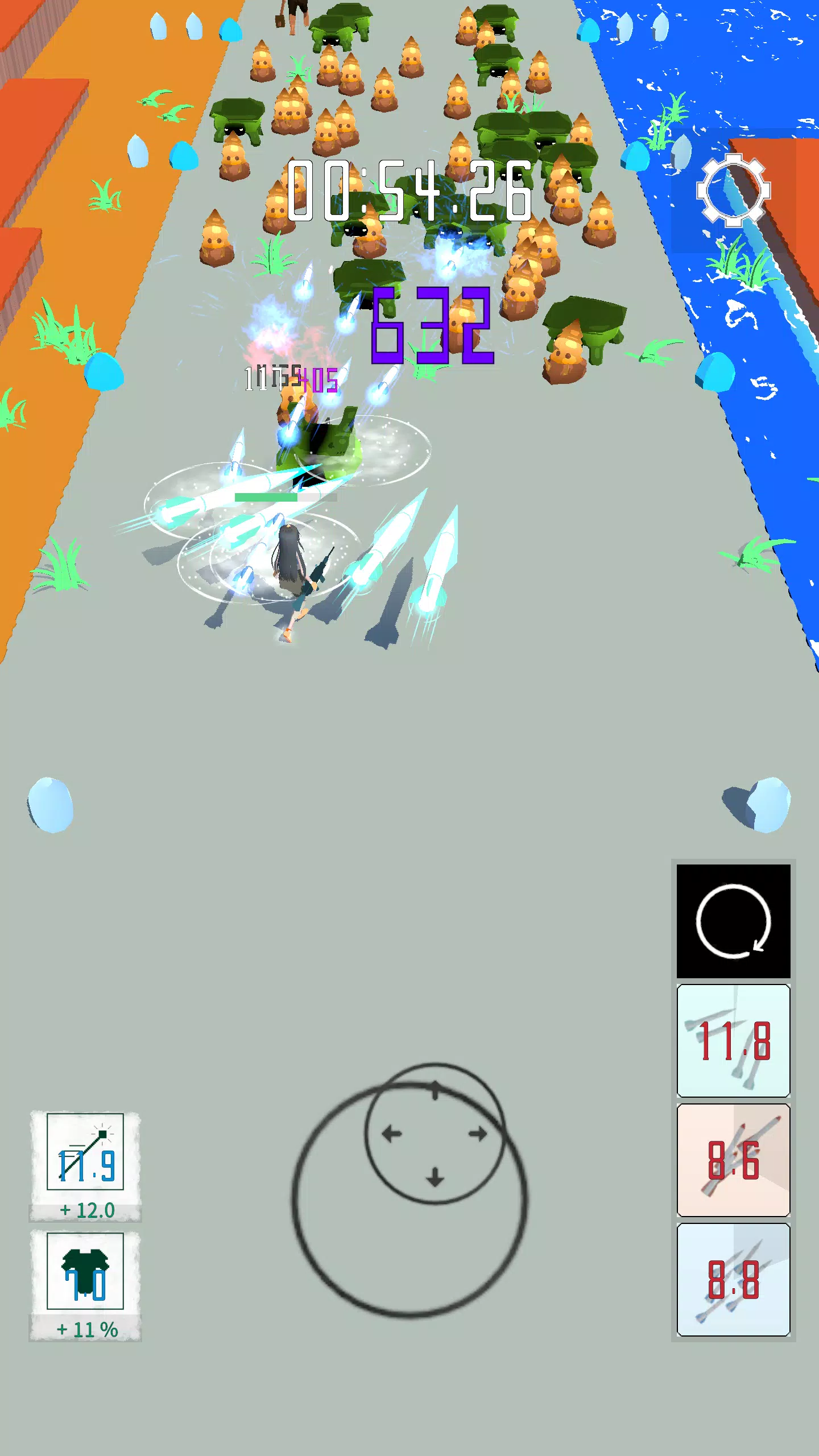Tap the movement joystick's up arrow
This screenshot has height=1456, width=819.
click(x=435, y=1090)
